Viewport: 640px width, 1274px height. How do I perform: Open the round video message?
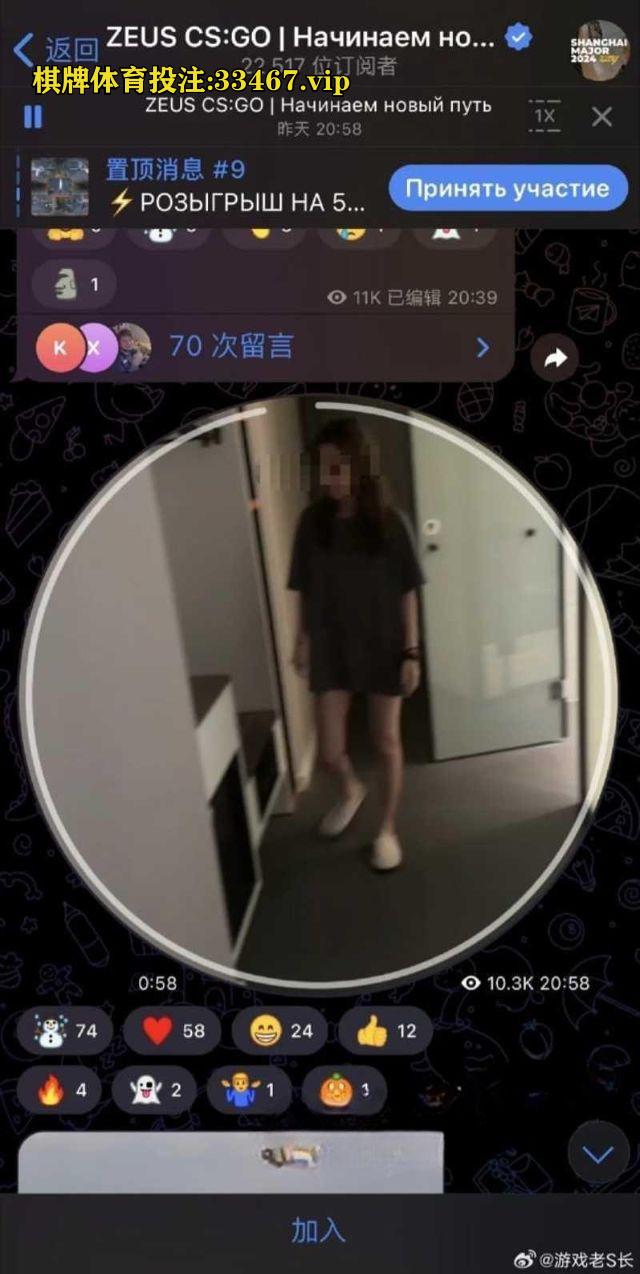pos(318,690)
